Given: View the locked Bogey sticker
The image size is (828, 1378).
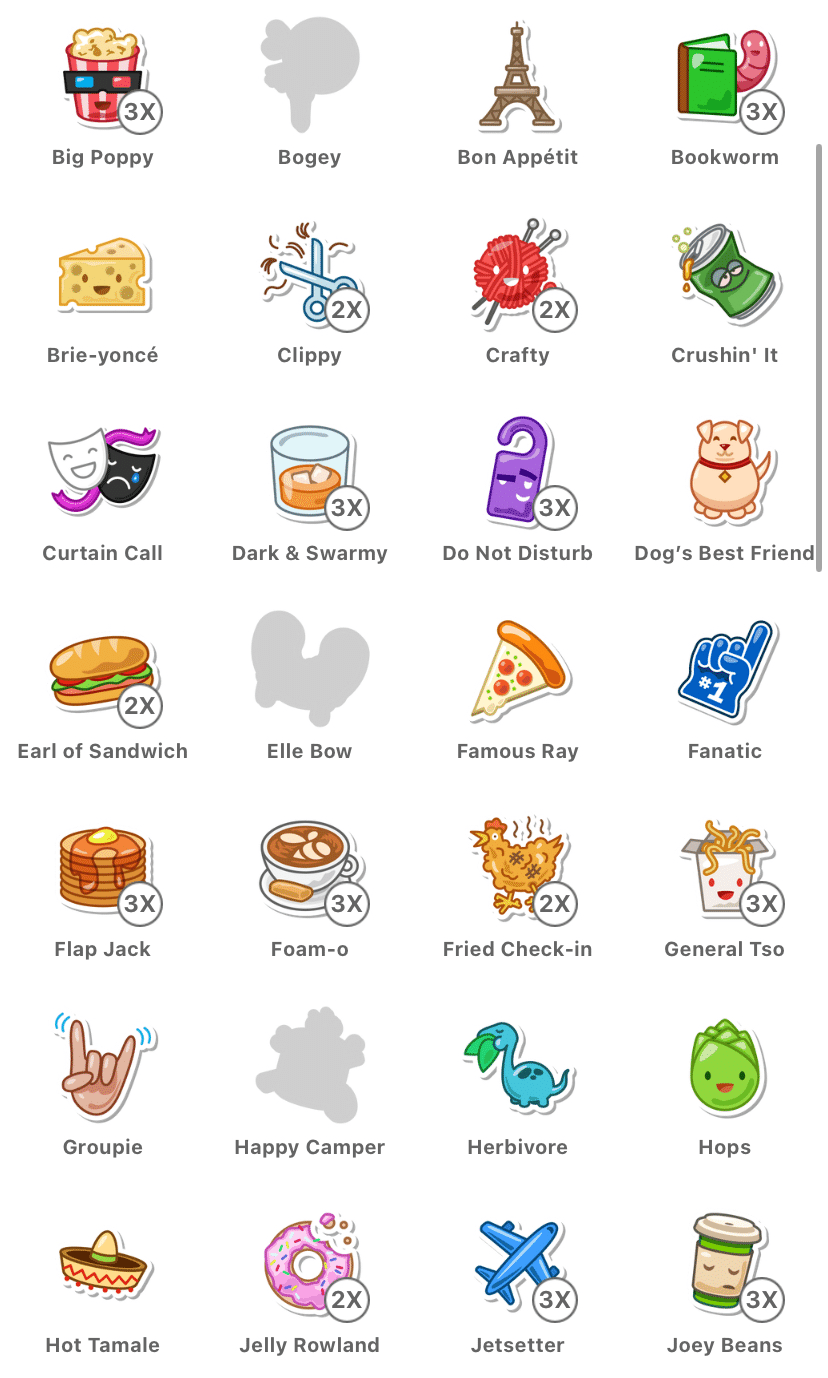Looking at the screenshot, I should [x=309, y=75].
